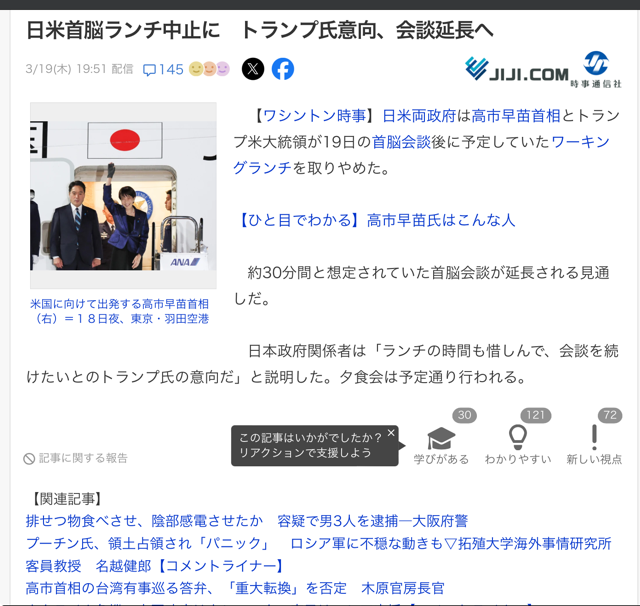Open the 日米両政府 link
This screenshot has width=640, height=606.
(x=418, y=116)
